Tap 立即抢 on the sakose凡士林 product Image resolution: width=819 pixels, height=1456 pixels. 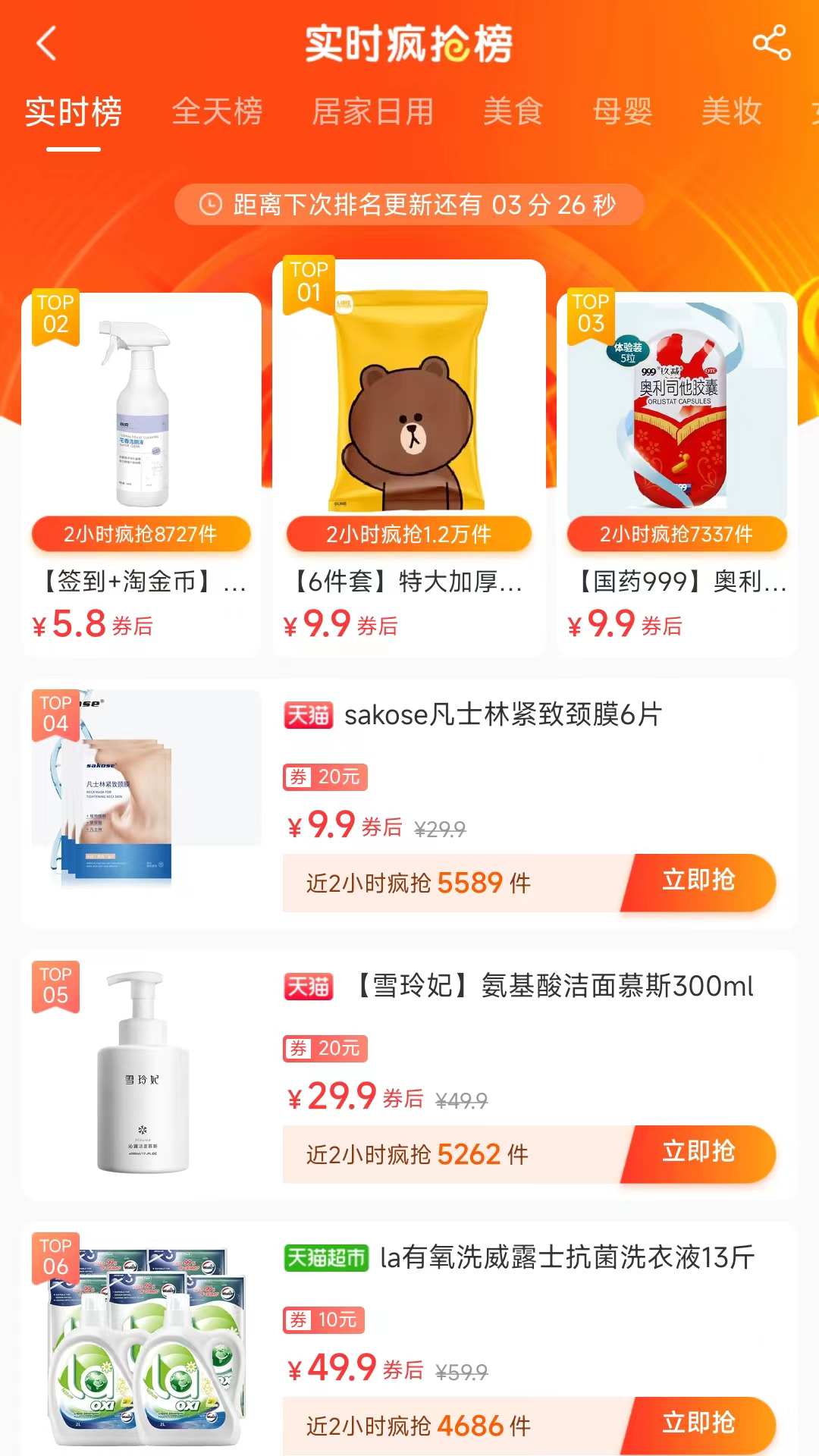[x=698, y=882]
